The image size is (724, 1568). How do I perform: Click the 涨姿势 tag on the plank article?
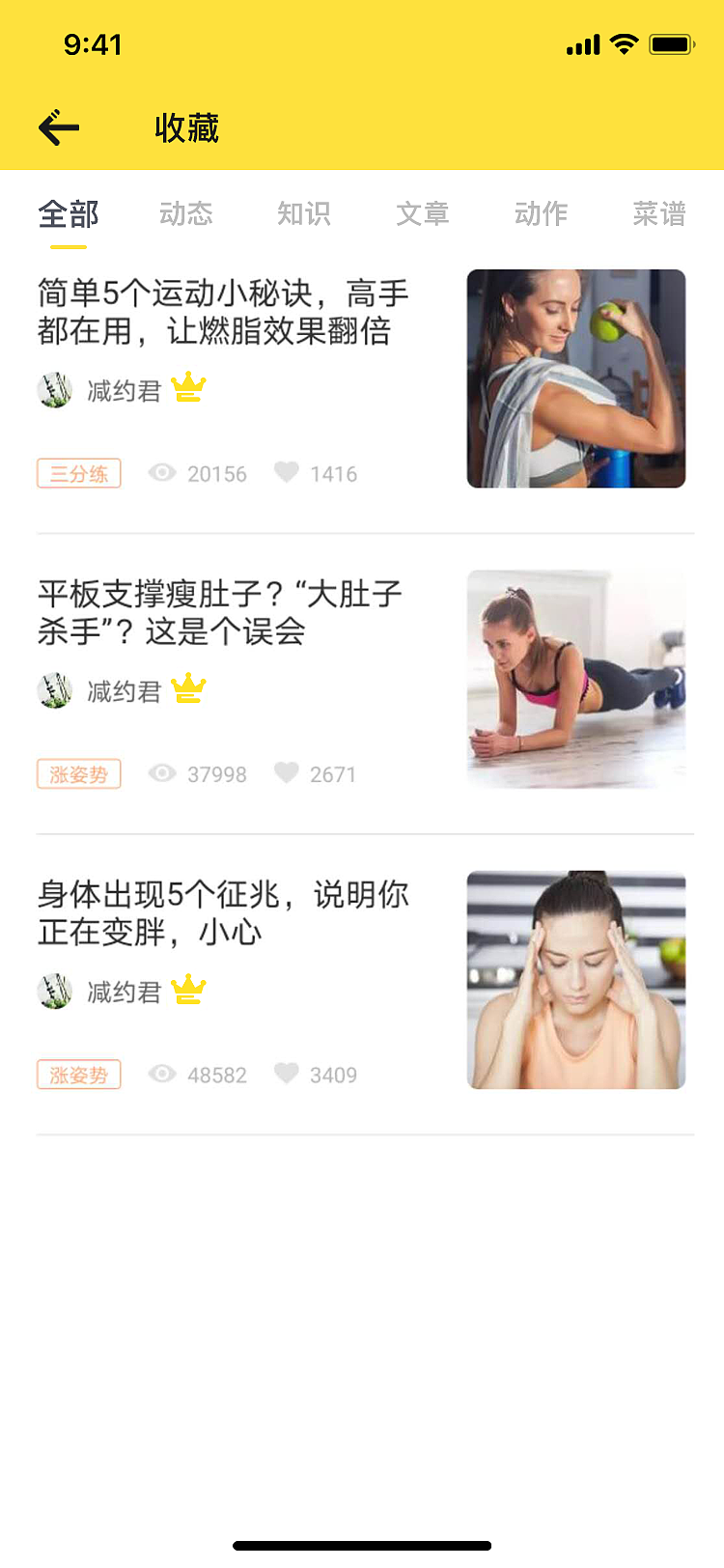point(78,773)
